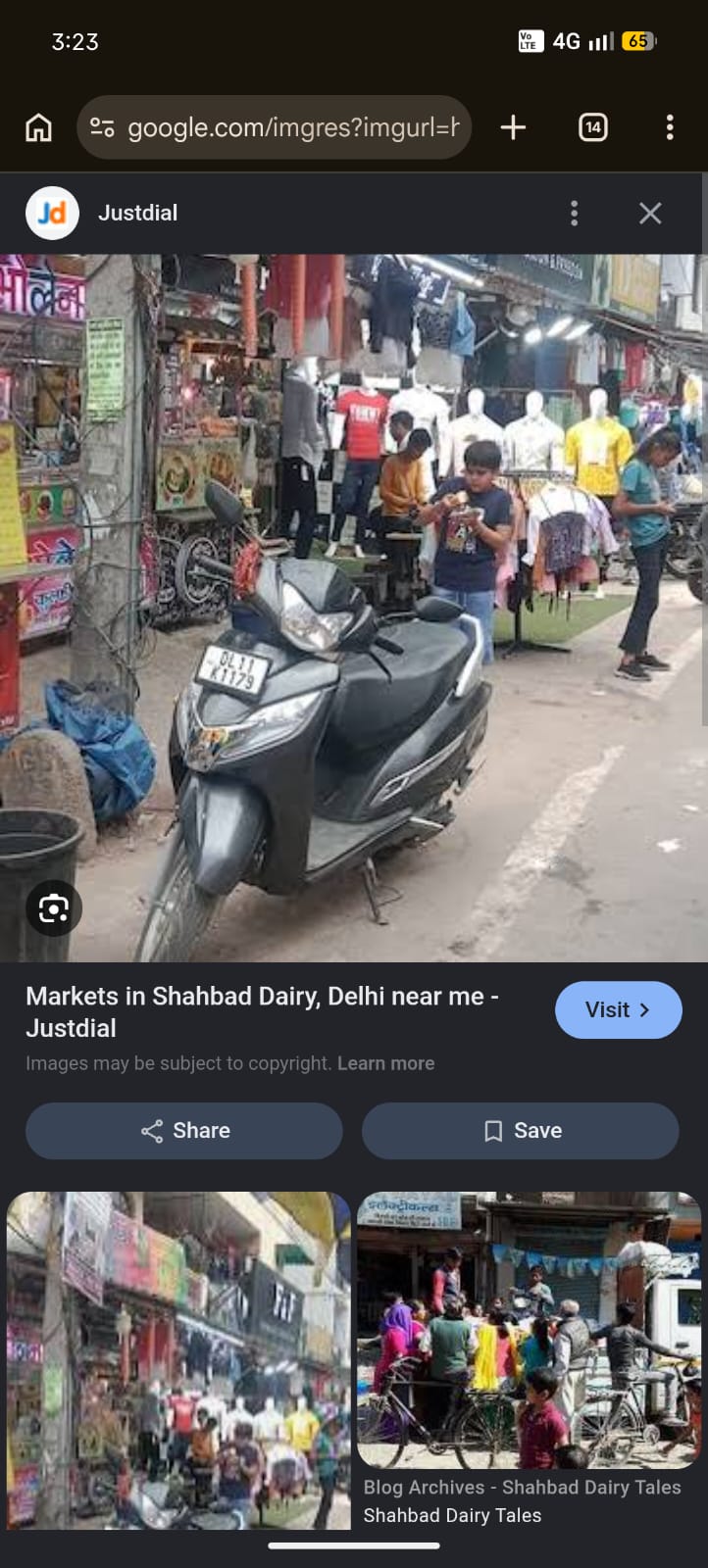
Task: Open the main scooter market photo
Action: [x=354, y=608]
